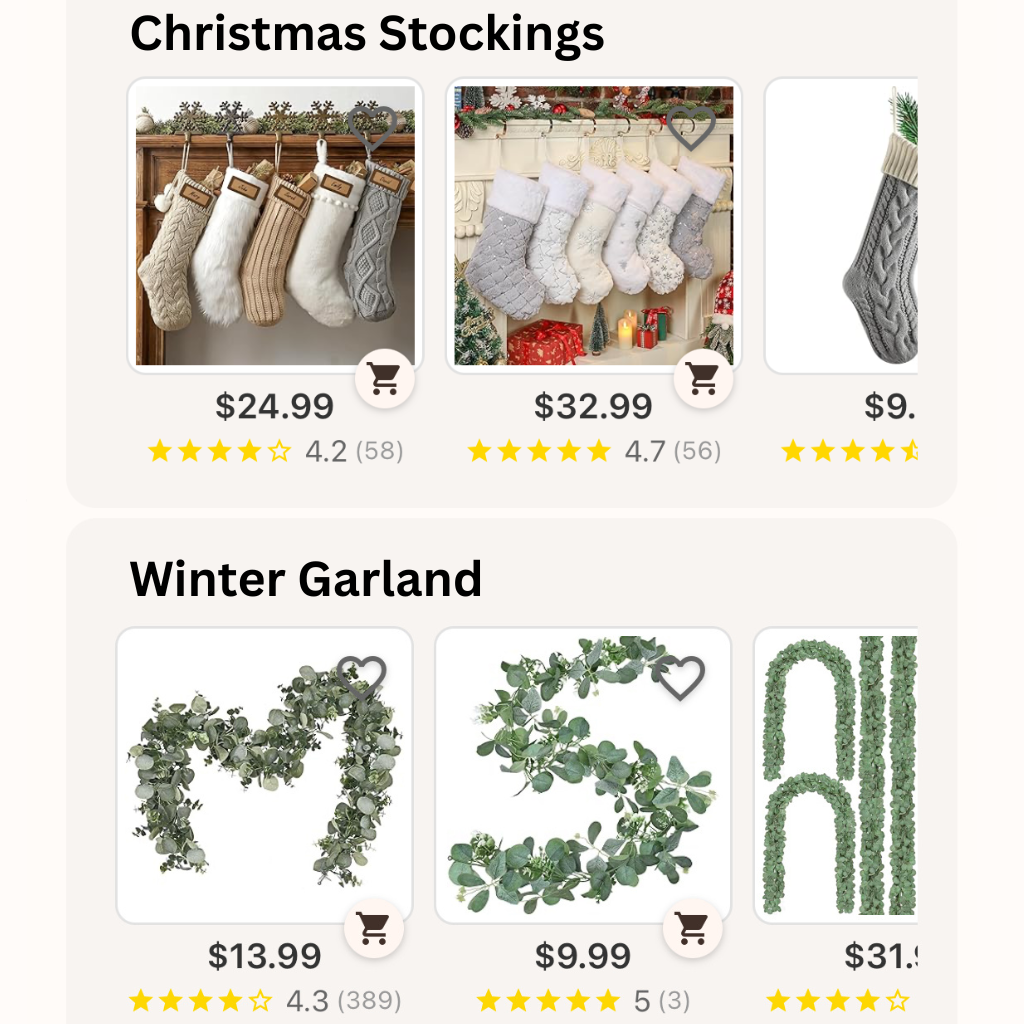Image resolution: width=1024 pixels, height=1024 pixels.
Task: Favorite the $32.99 white sequin stockings
Action: pyautogui.click(x=691, y=129)
